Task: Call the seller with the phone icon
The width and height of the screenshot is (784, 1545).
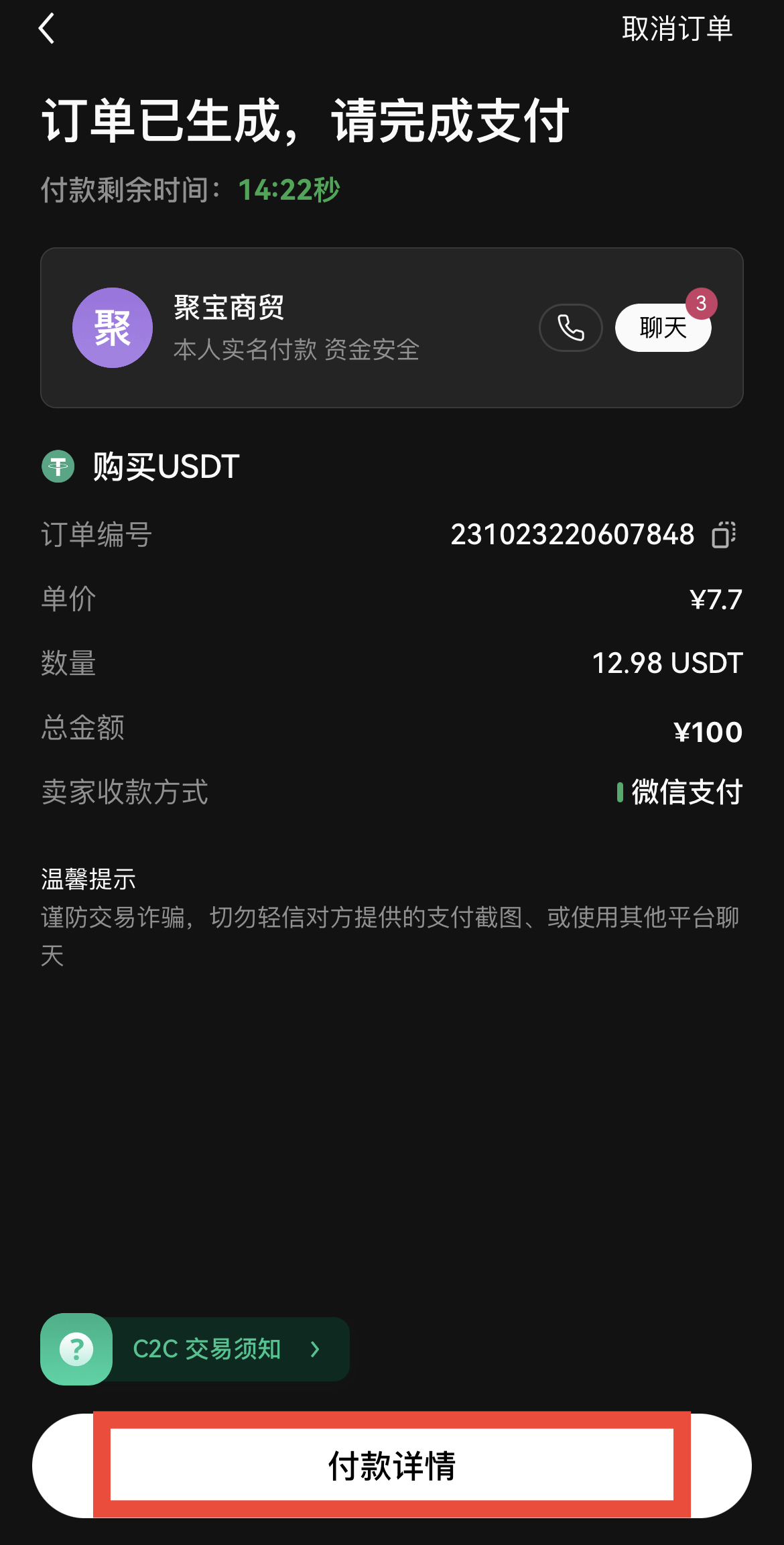Action: 571,328
